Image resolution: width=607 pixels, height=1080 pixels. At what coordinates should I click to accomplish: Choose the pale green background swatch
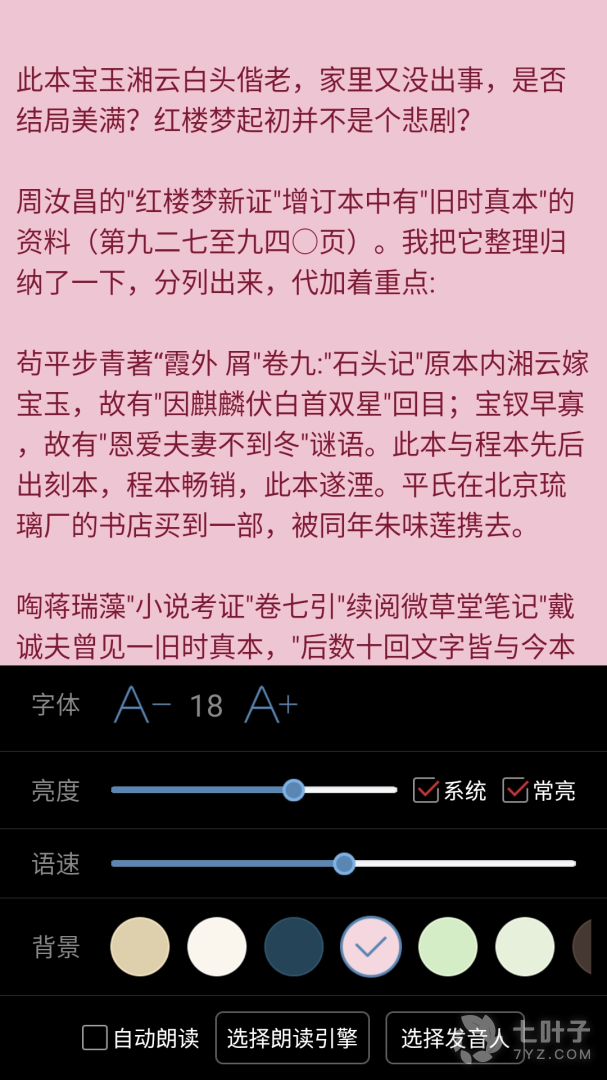tap(525, 947)
